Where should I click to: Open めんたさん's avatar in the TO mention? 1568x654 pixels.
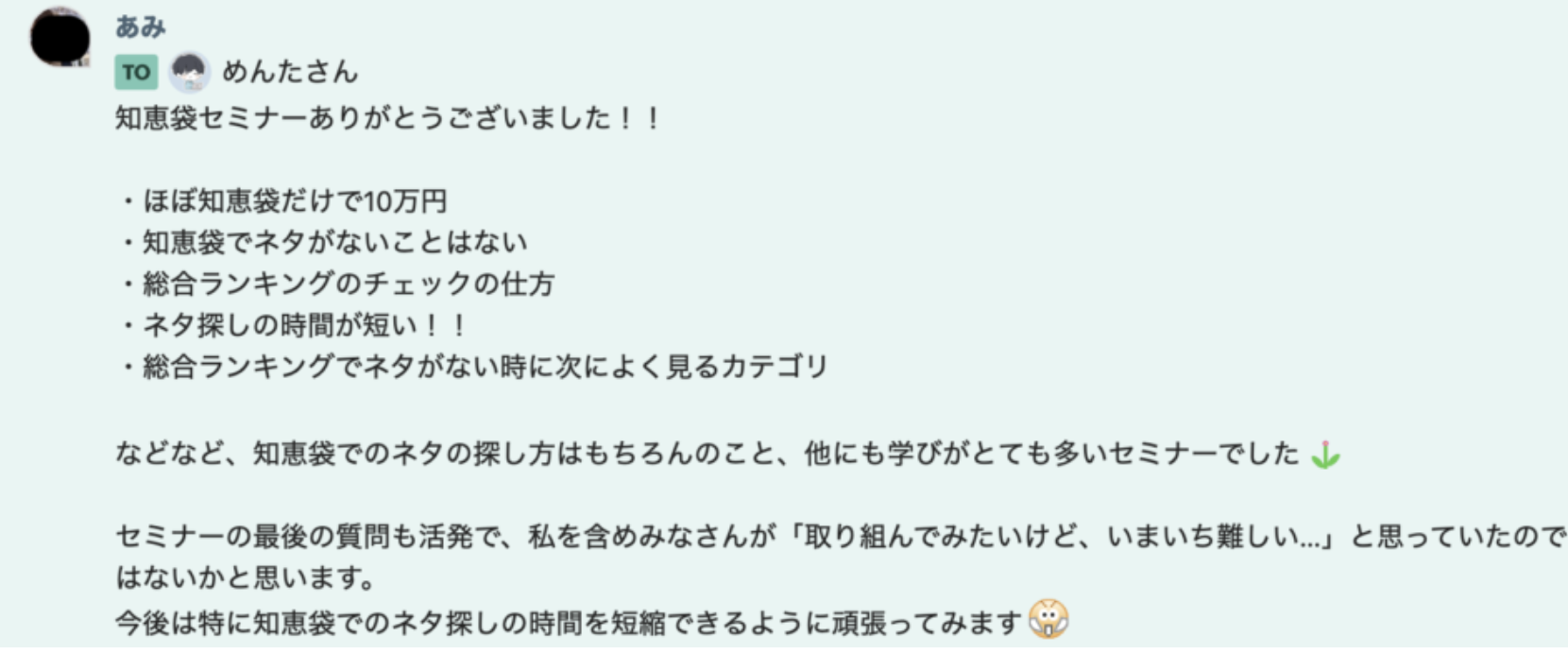click(x=189, y=72)
